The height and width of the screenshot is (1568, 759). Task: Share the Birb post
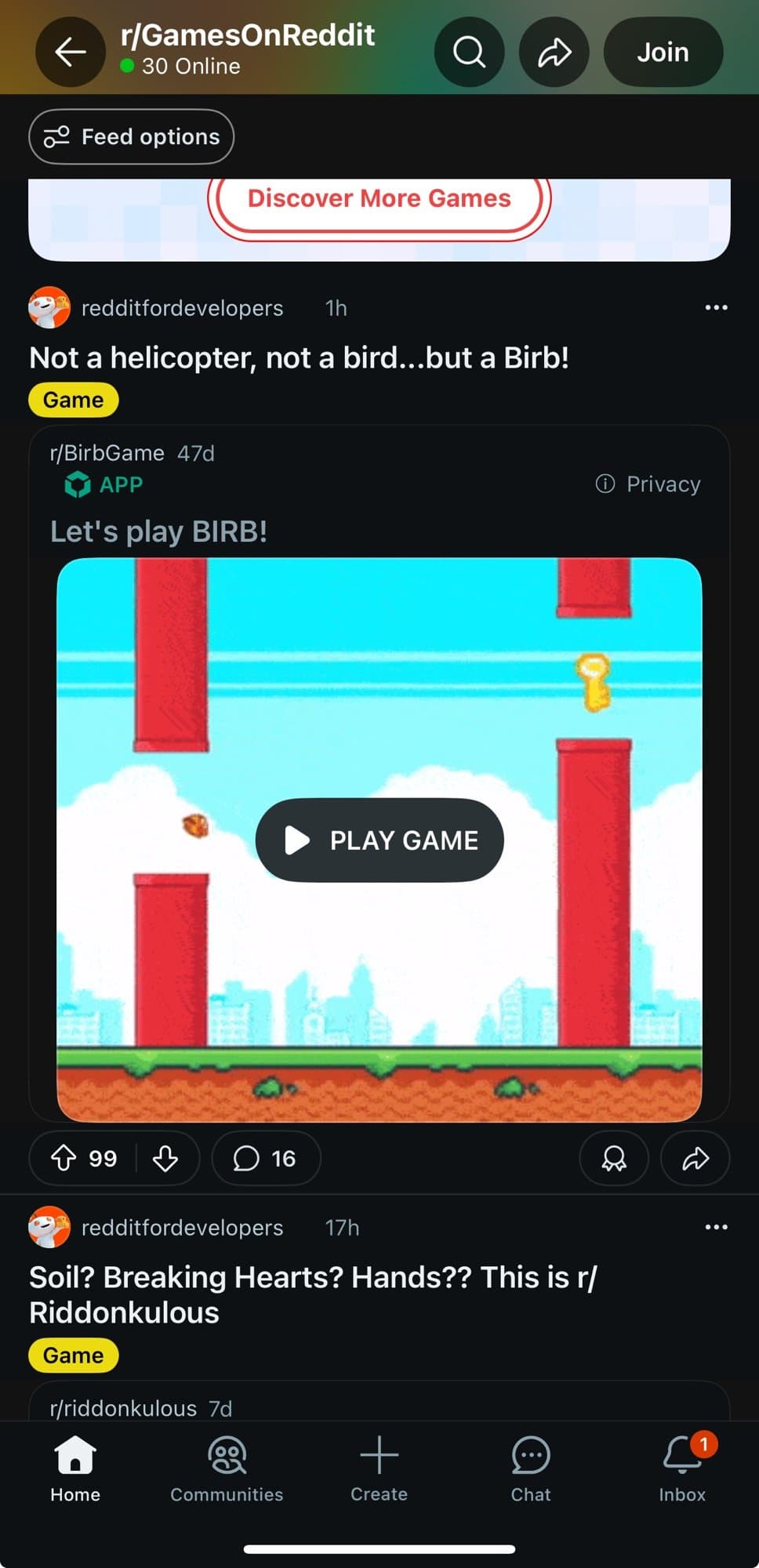coord(695,1158)
